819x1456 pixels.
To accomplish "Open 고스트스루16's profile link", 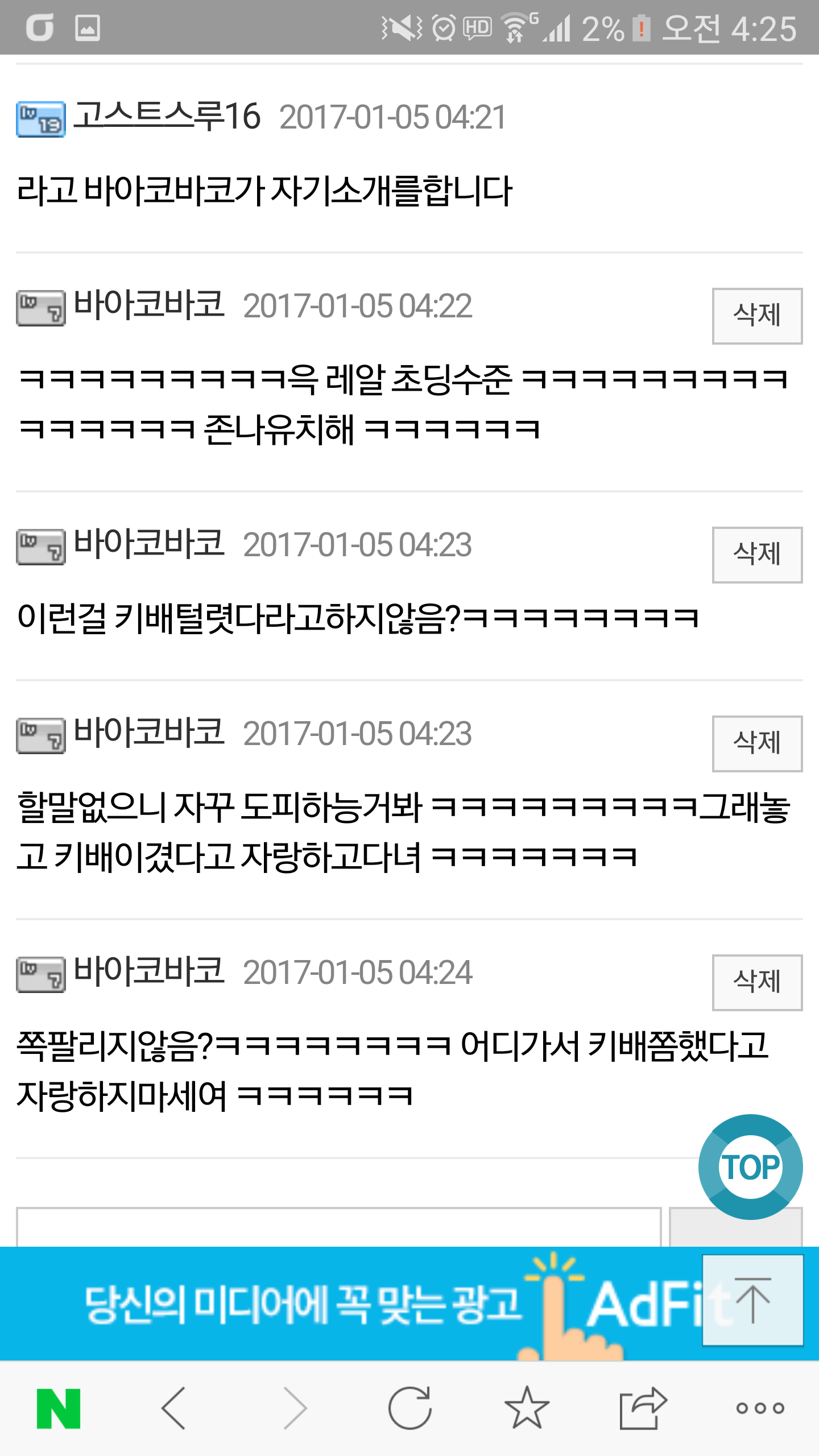I will pos(167,116).
